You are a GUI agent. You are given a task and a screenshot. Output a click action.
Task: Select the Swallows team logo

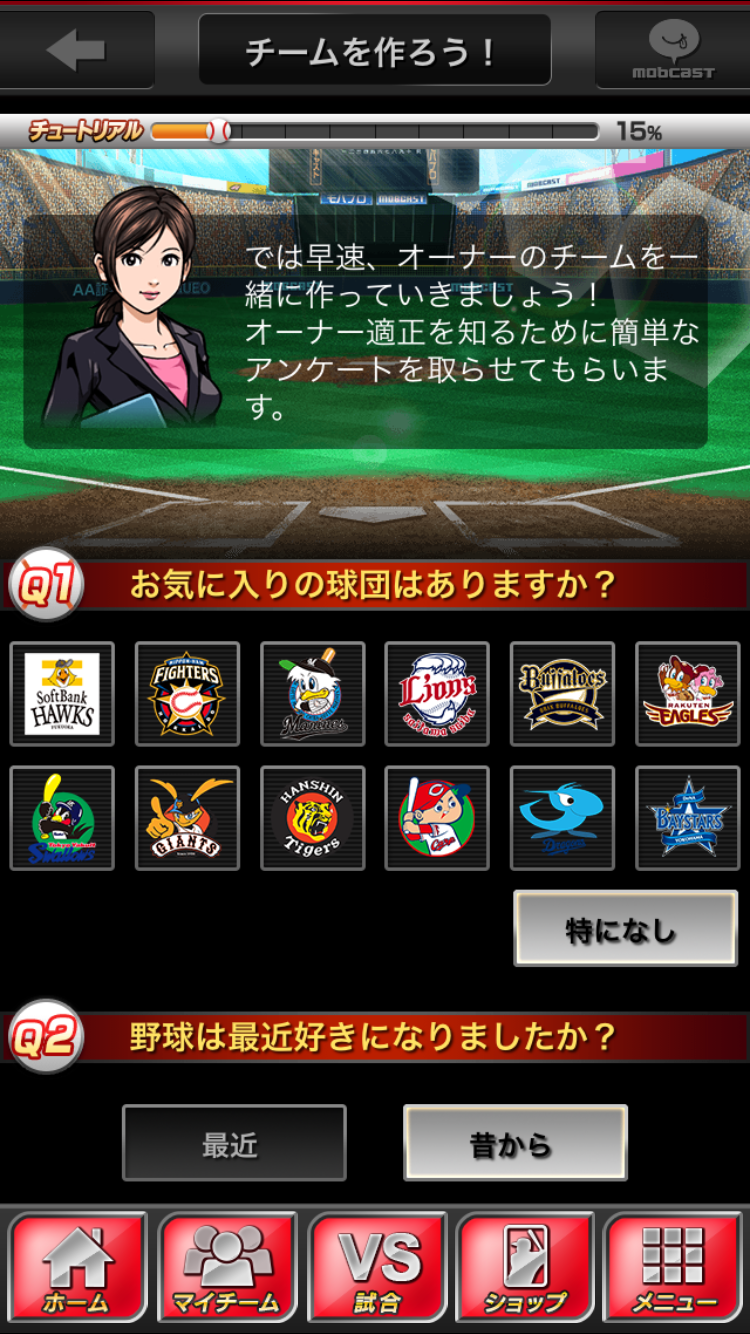click(x=62, y=818)
